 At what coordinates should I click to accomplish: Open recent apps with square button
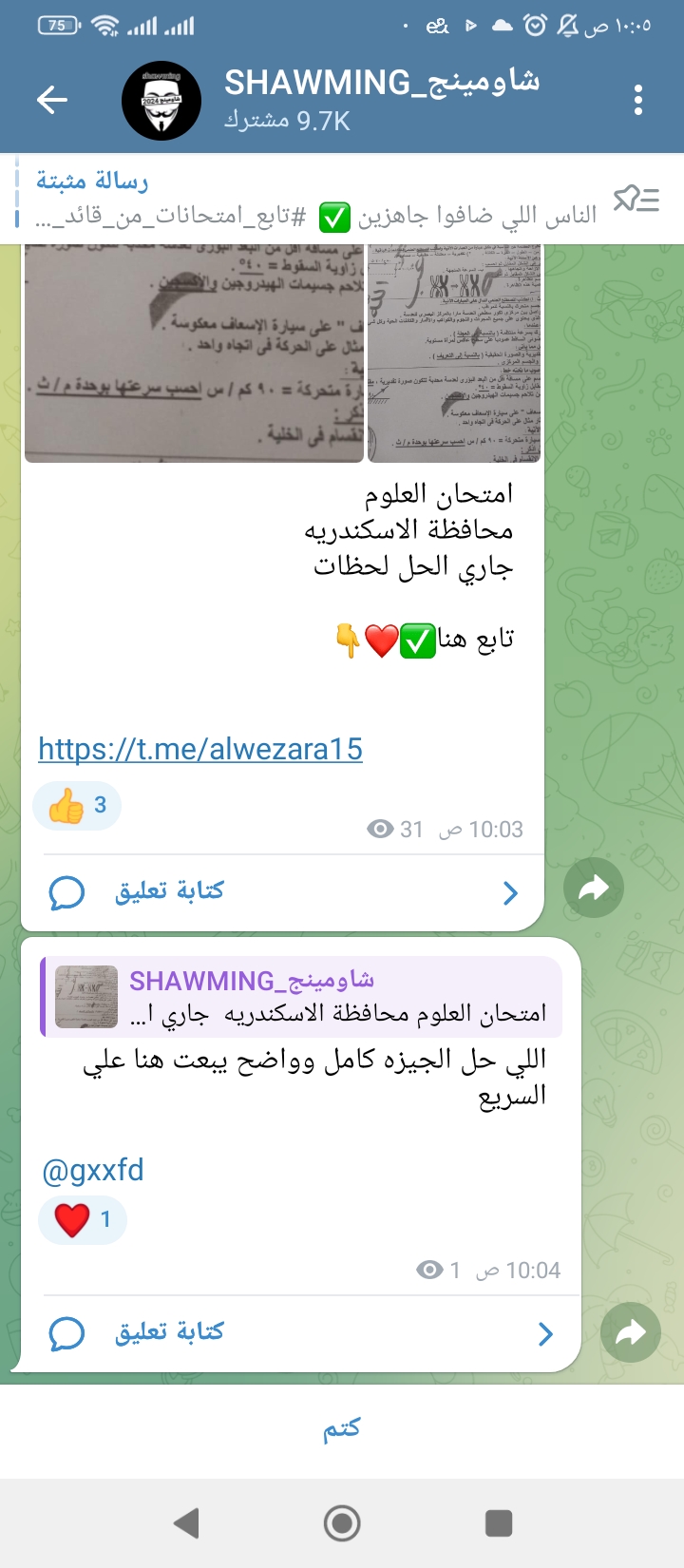499,1523
